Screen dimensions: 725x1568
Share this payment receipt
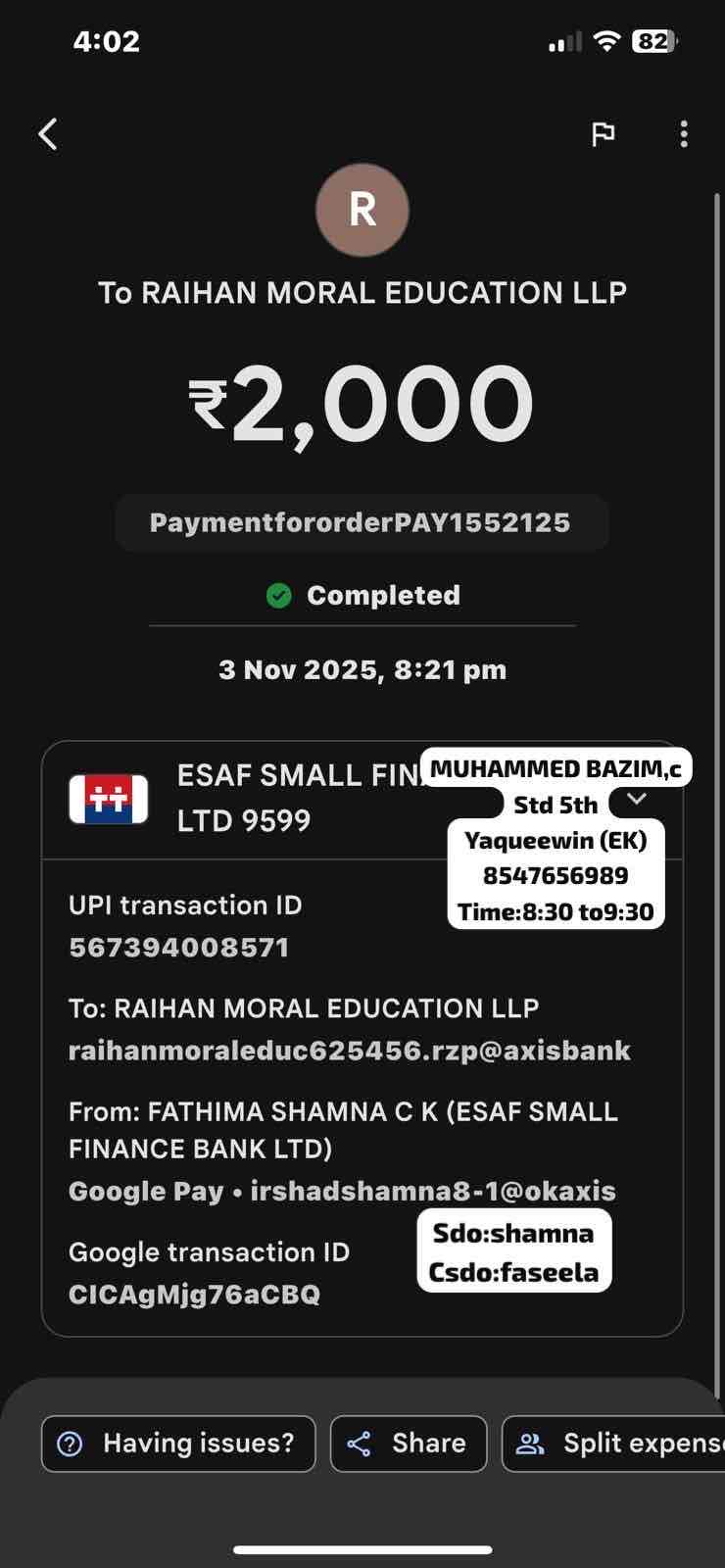(409, 1444)
